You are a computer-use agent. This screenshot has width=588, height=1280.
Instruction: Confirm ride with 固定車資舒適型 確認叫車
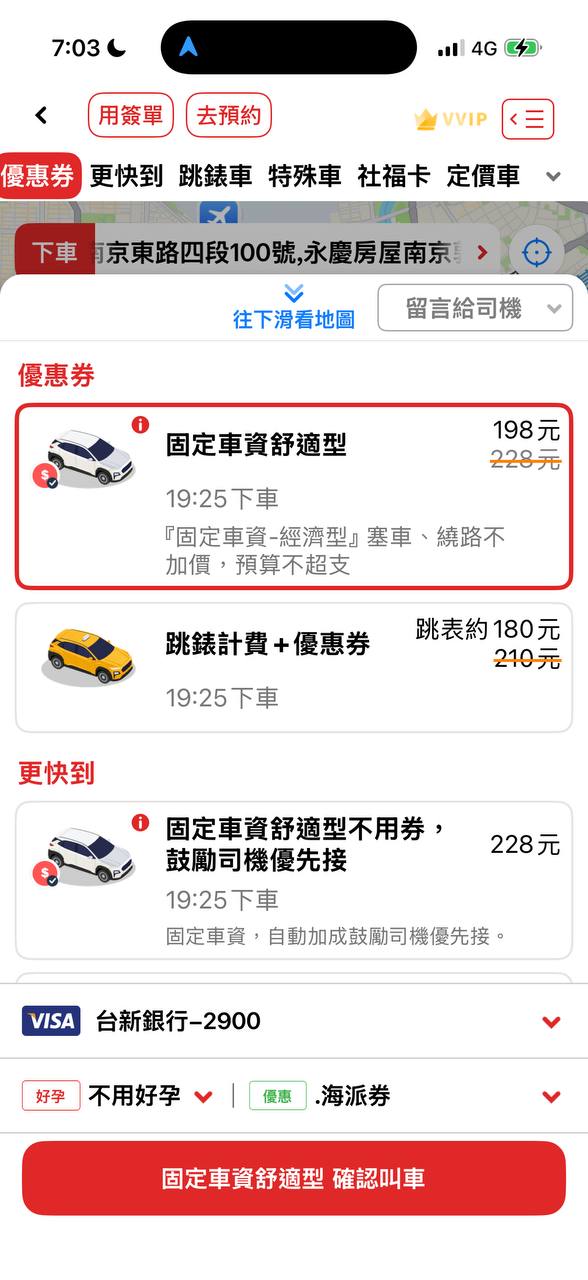(294, 1178)
